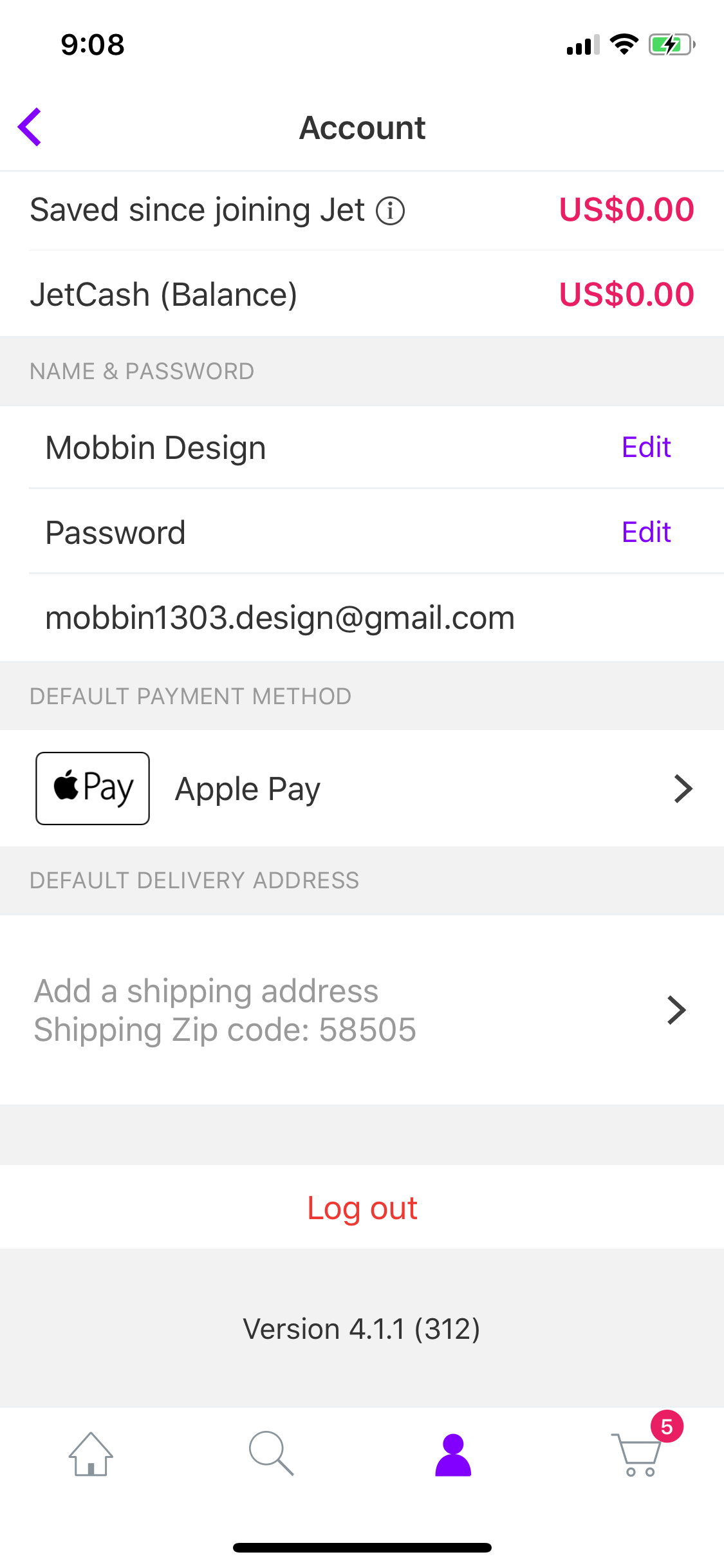Add a shipping address

362,1010
